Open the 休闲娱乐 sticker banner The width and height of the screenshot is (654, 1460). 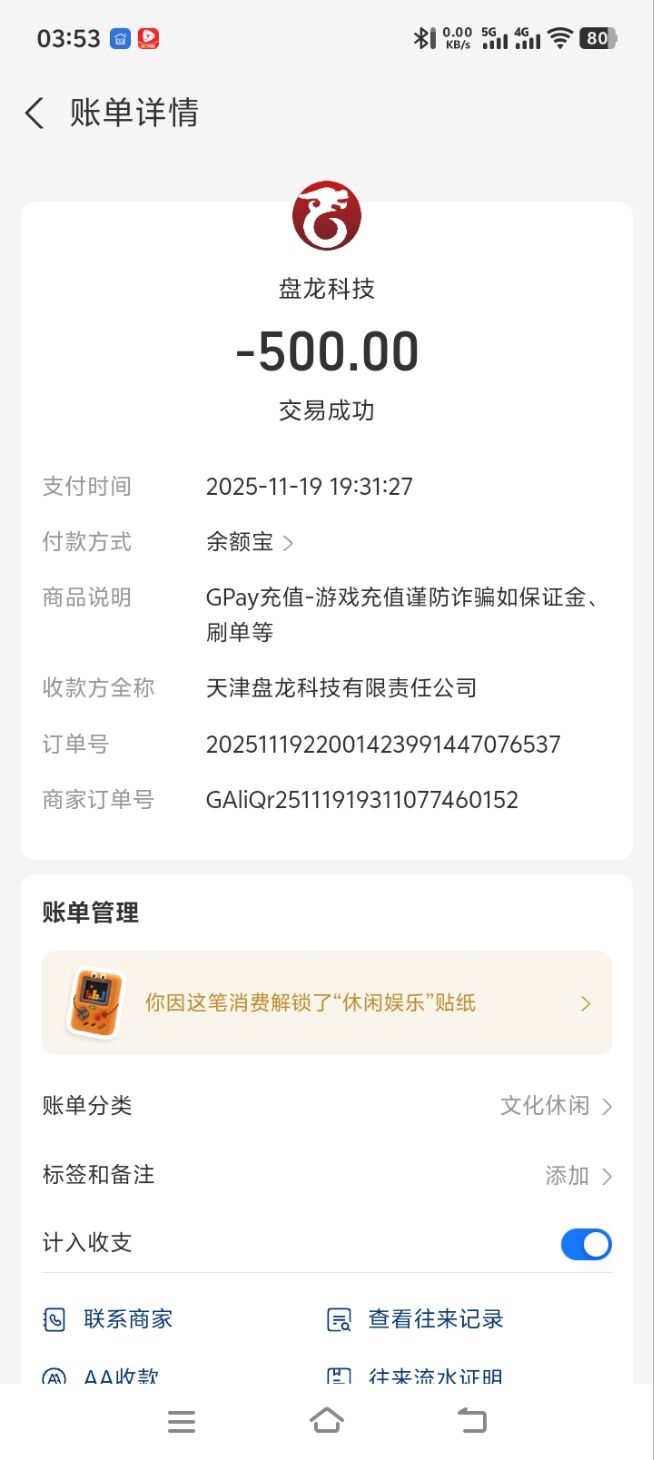pyautogui.click(x=326, y=1003)
